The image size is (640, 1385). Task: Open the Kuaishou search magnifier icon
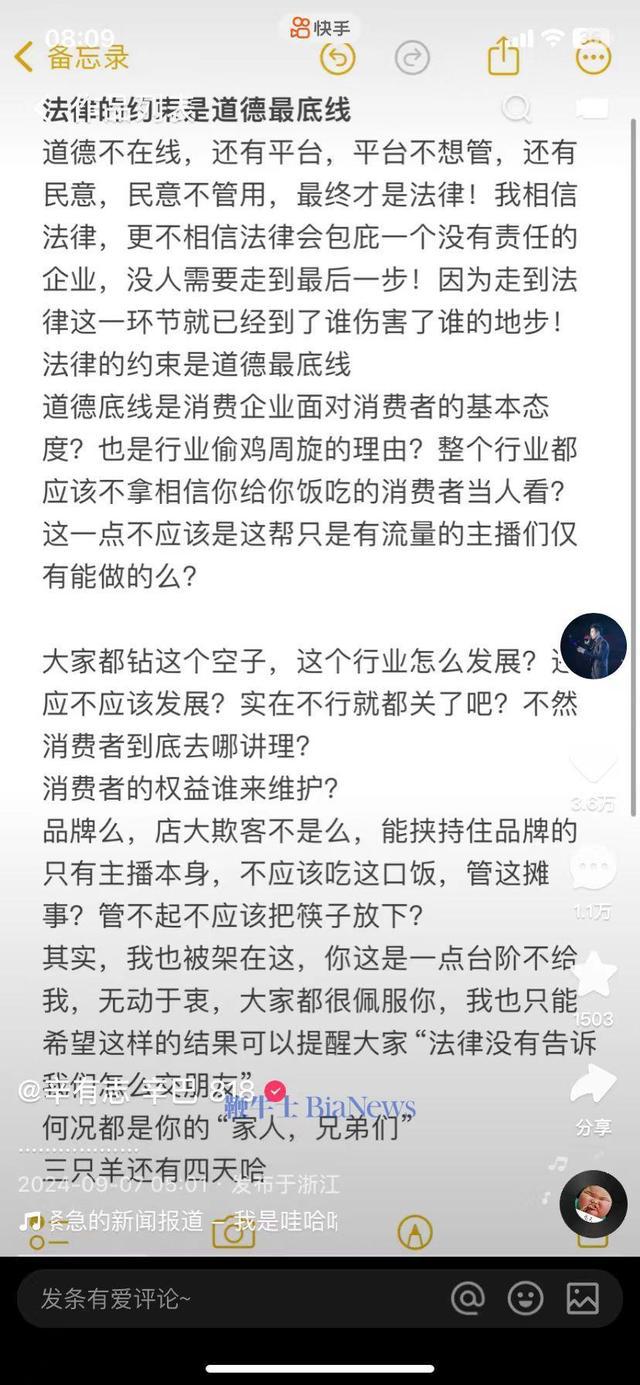516,108
